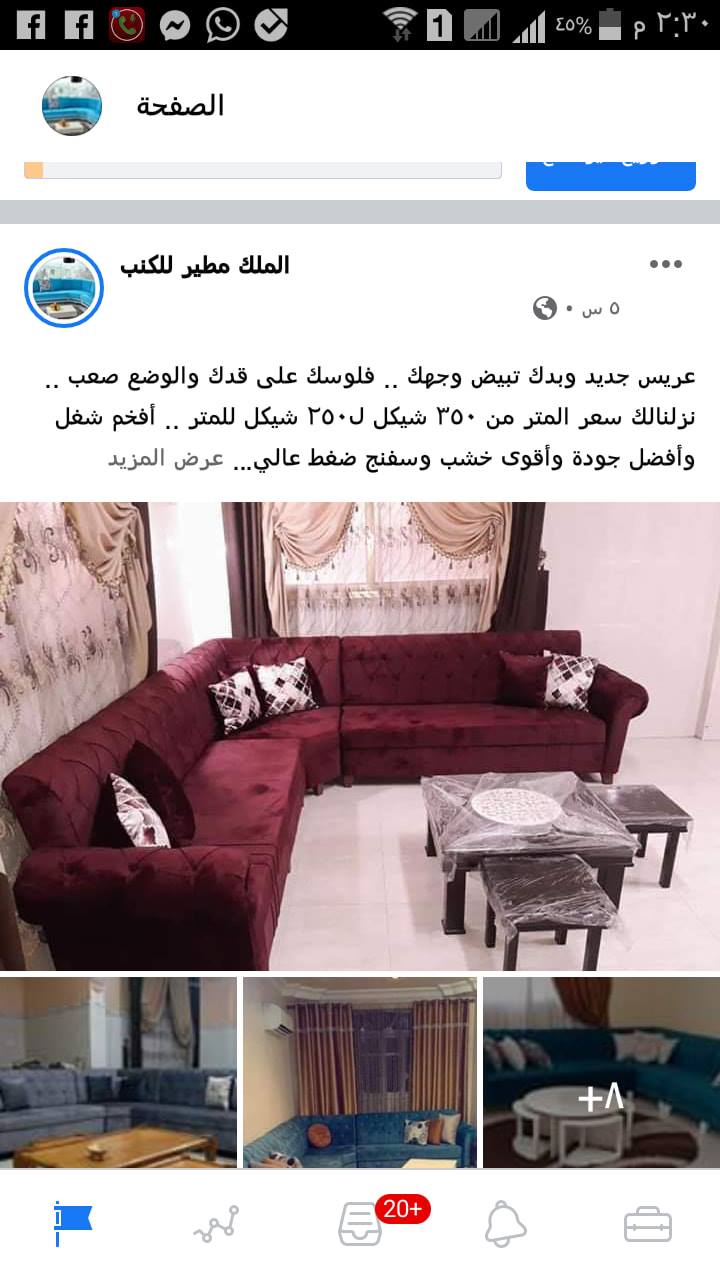Viewport: 720px width, 1280px height.
Task: Open the large maroon corner sofa photo
Action: pyautogui.click(x=360, y=736)
